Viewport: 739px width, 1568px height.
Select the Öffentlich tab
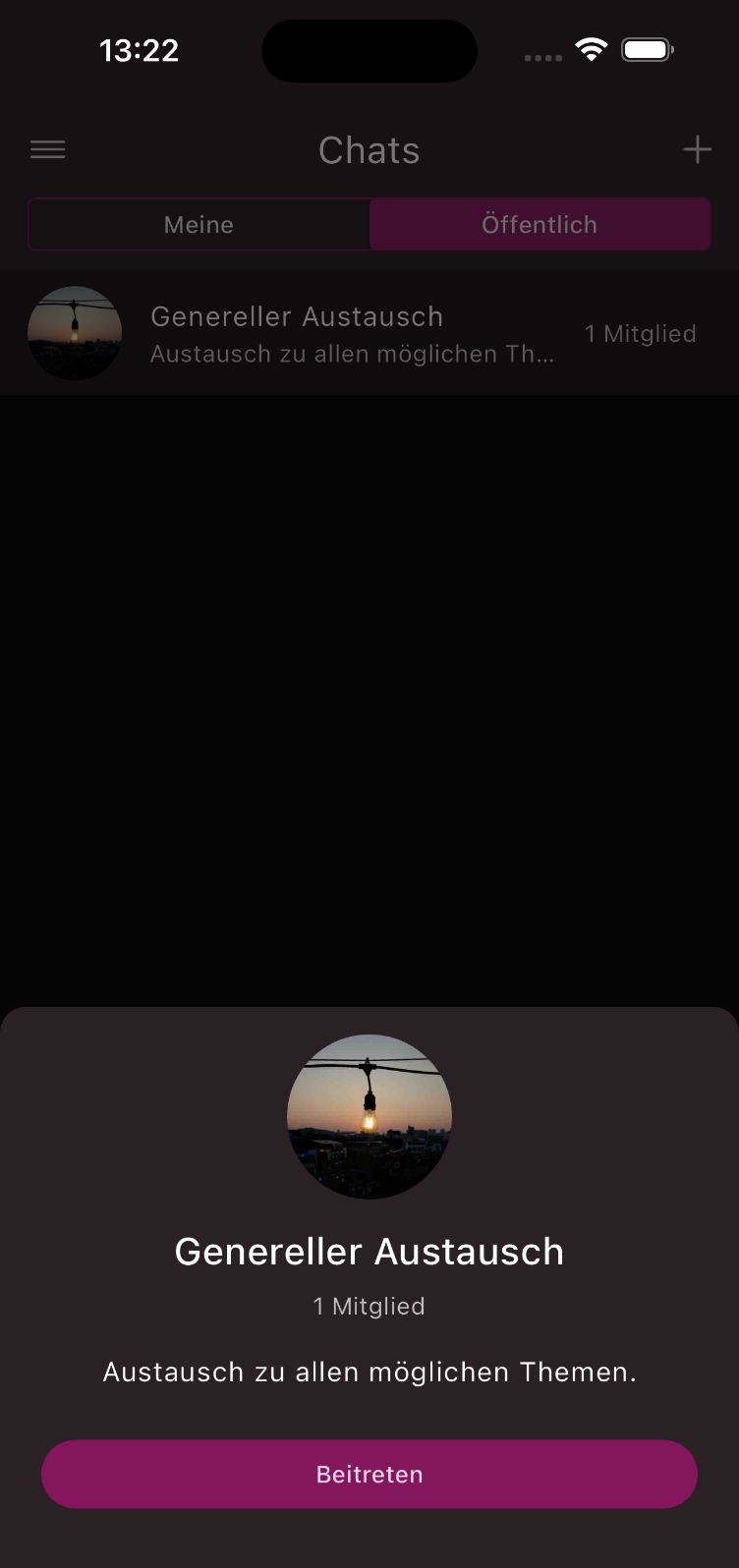point(540,224)
